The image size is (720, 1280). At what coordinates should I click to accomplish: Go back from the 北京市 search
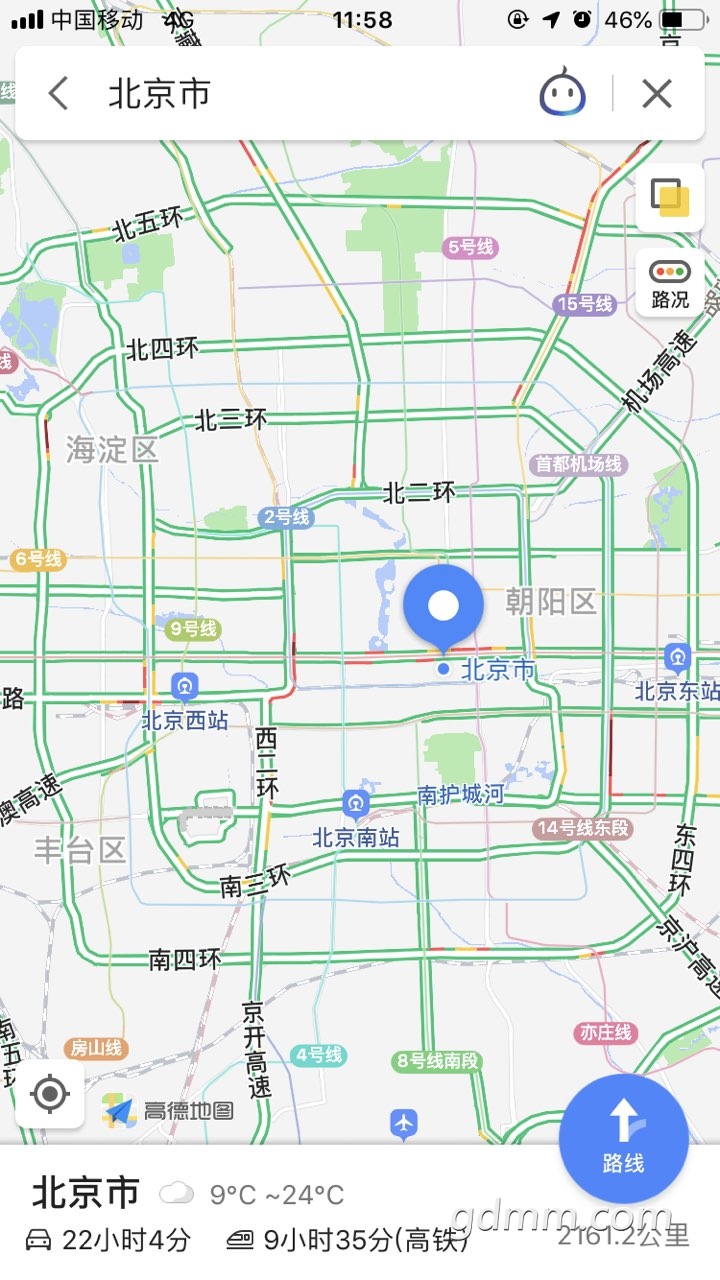(x=58, y=94)
